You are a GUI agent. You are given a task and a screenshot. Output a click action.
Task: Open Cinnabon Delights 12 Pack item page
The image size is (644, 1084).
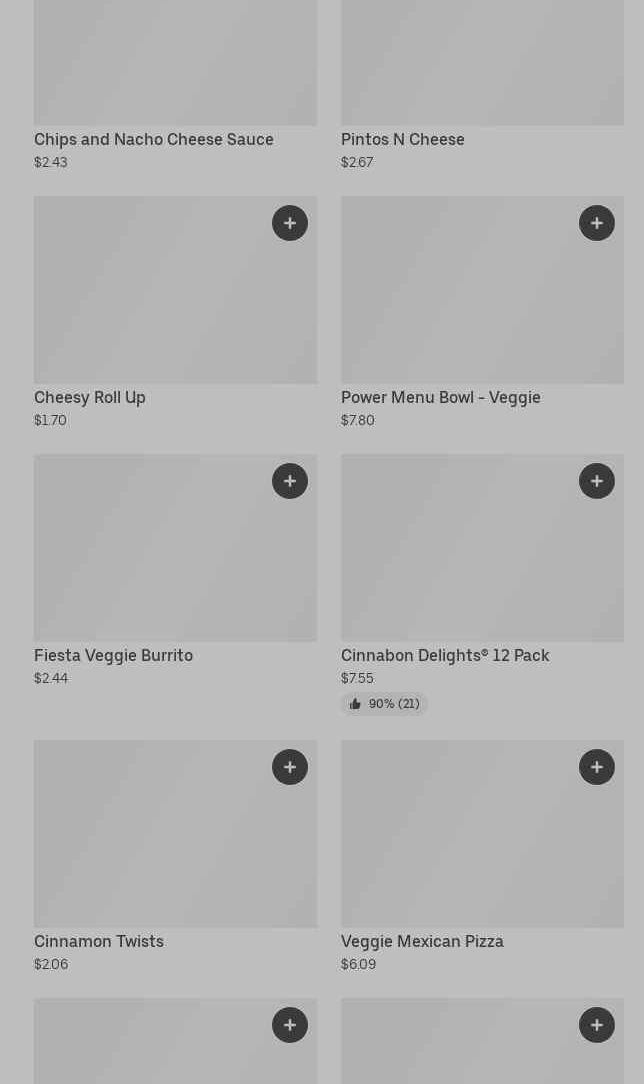tap(482, 584)
